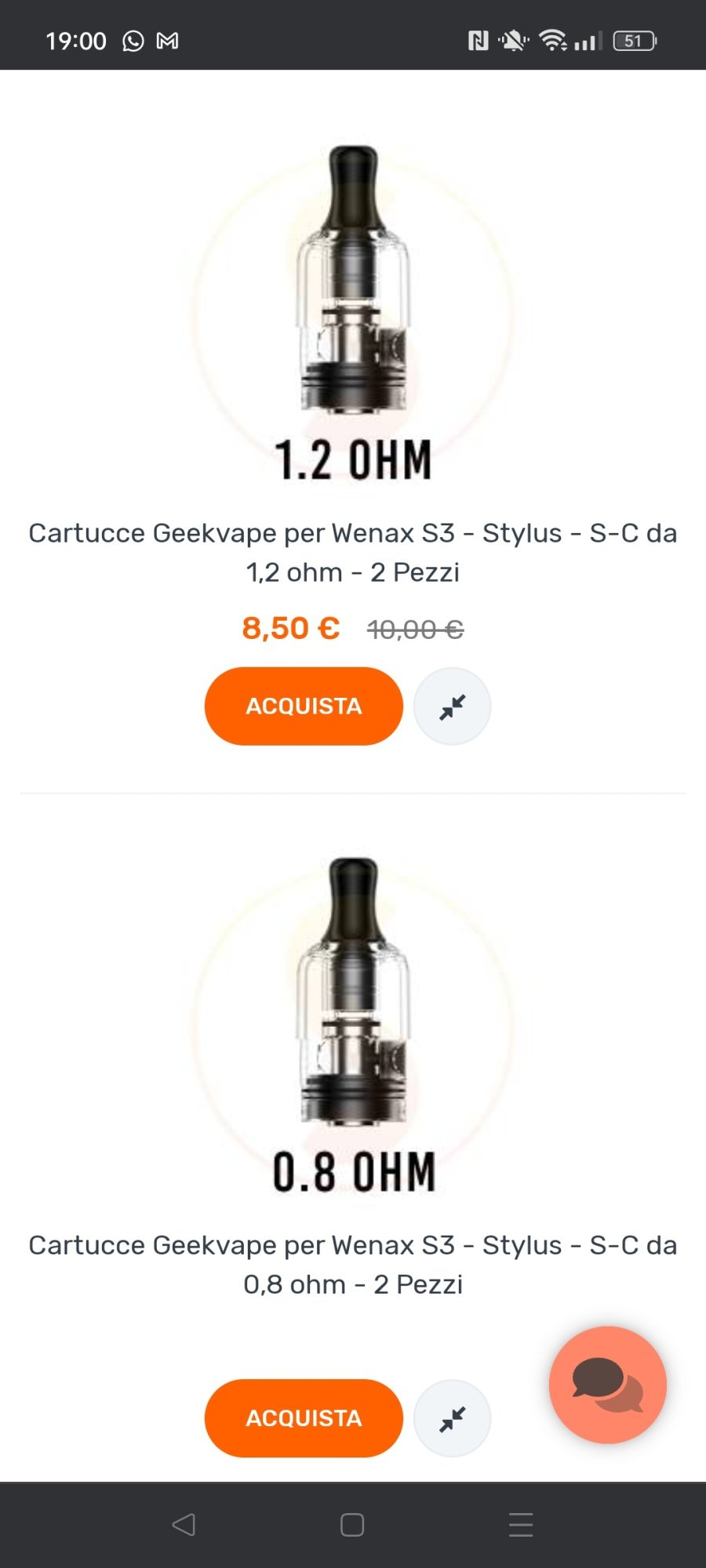The image size is (706, 1568).
Task: Tap the compare icon next to the 0.8 ohm product
Action: pyautogui.click(x=453, y=1417)
